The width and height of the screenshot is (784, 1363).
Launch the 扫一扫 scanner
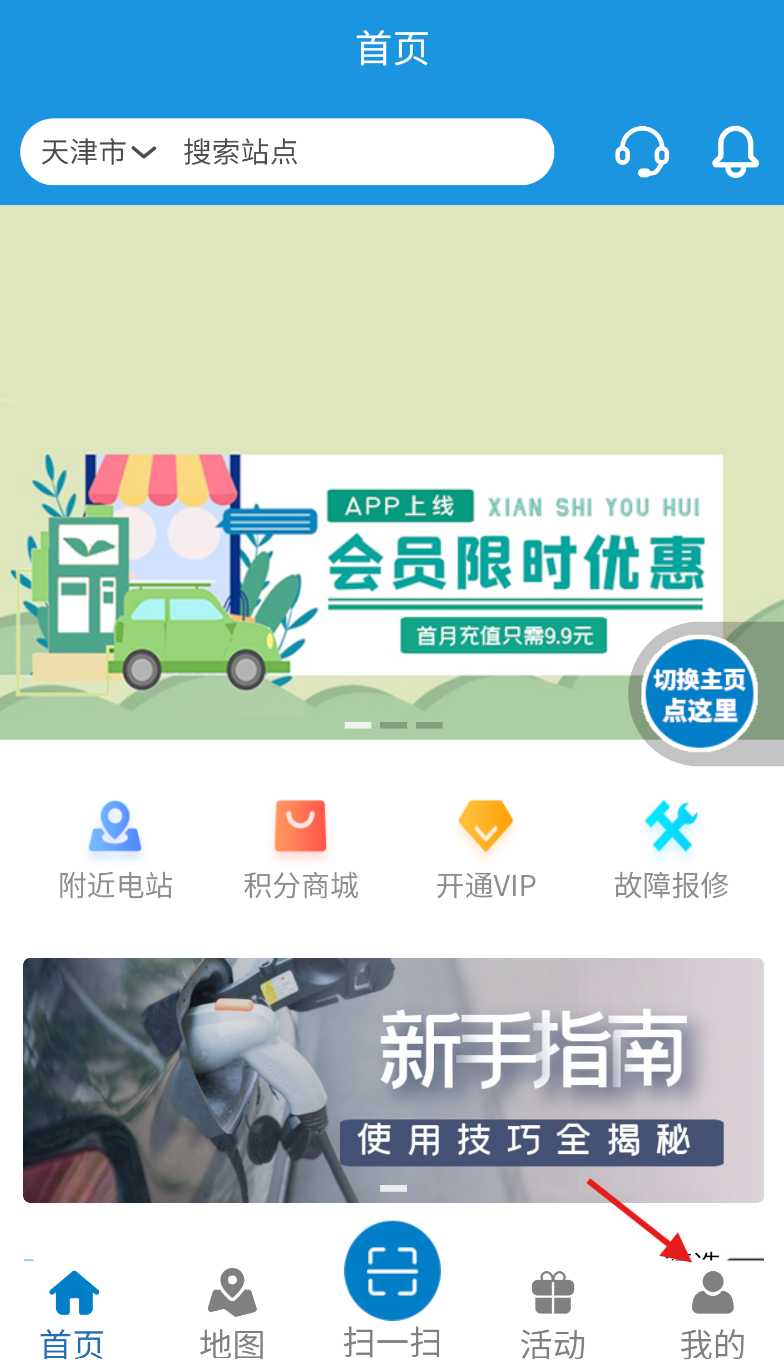point(392,1285)
